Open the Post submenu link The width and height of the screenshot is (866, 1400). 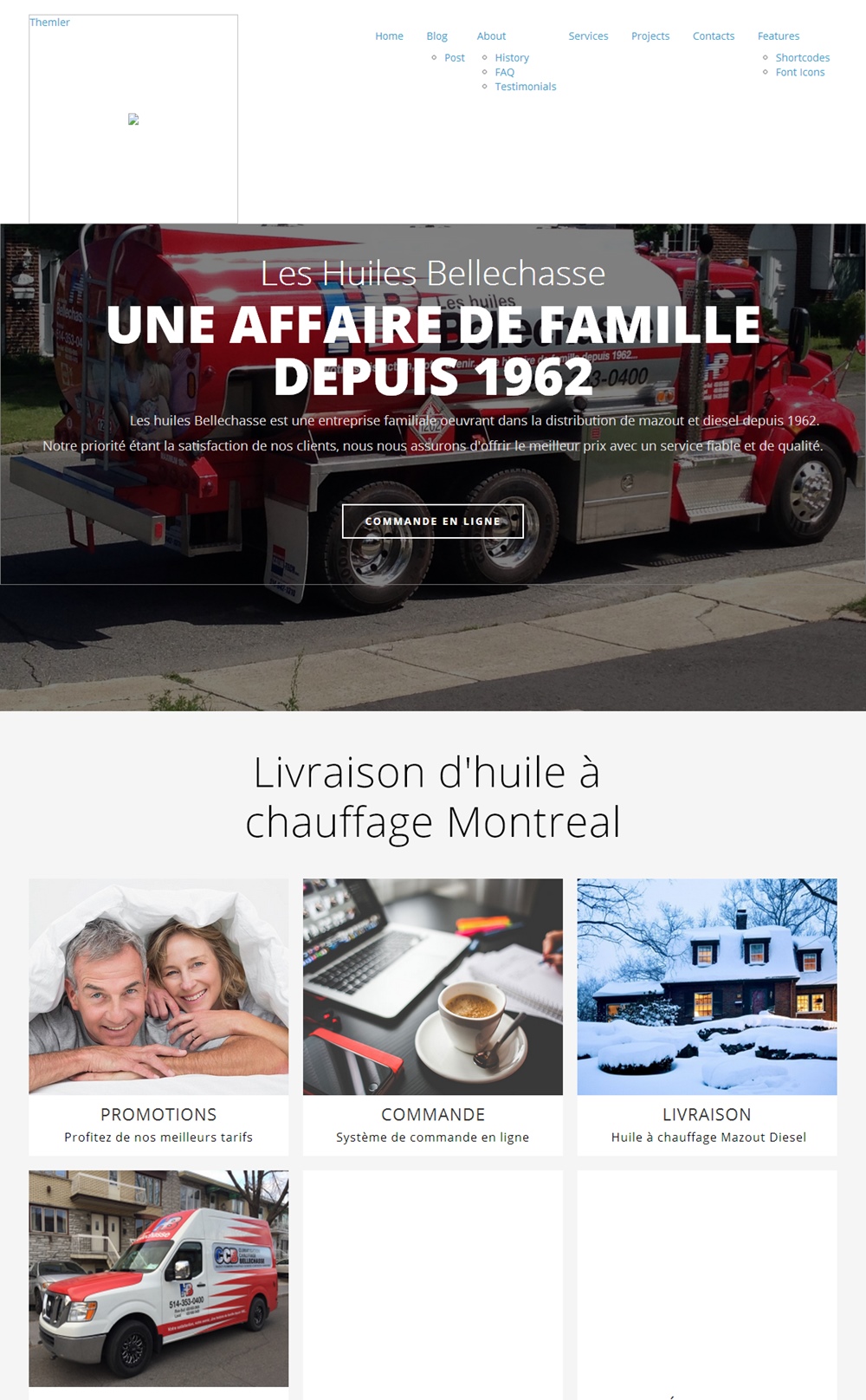(x=455, y=58)
